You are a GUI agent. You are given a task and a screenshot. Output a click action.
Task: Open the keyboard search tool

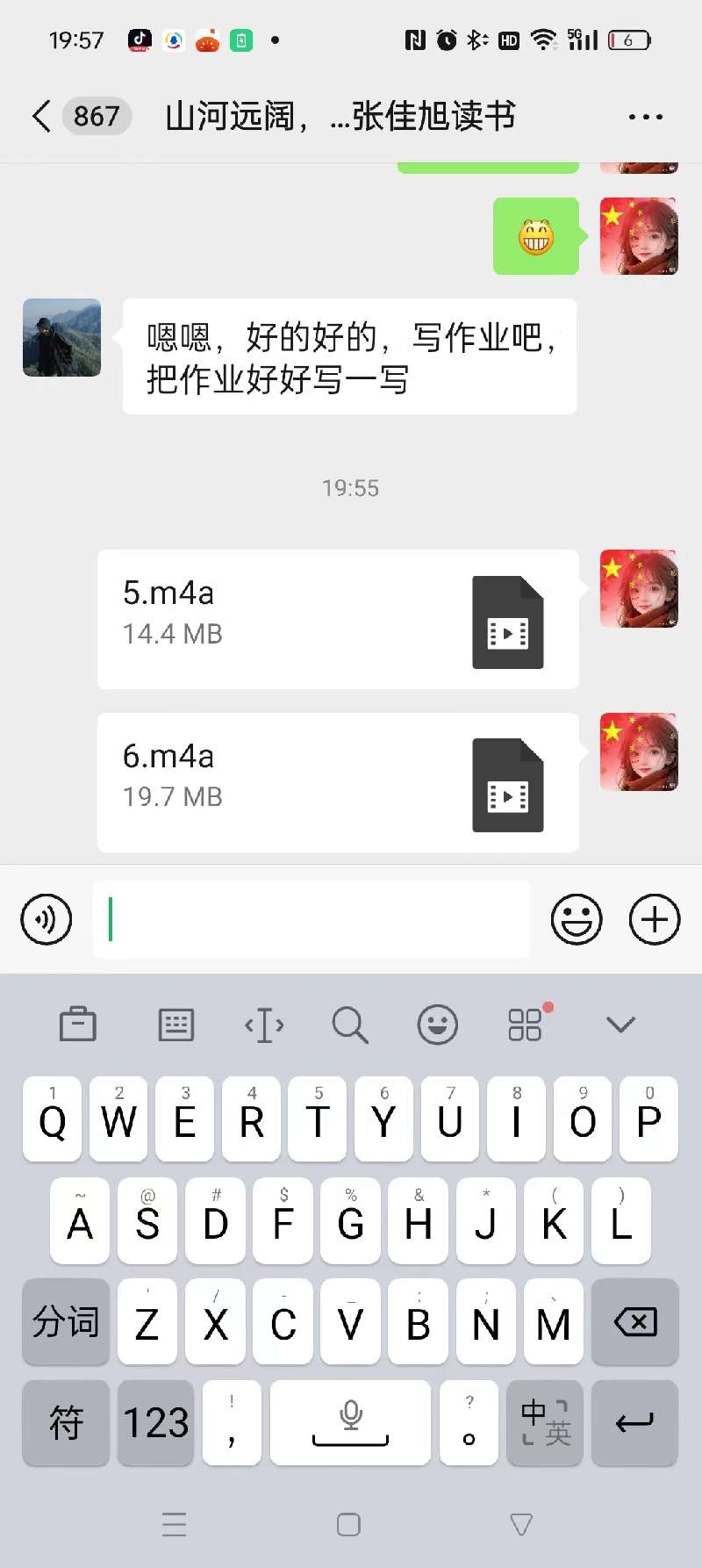tap(350, 1025)
